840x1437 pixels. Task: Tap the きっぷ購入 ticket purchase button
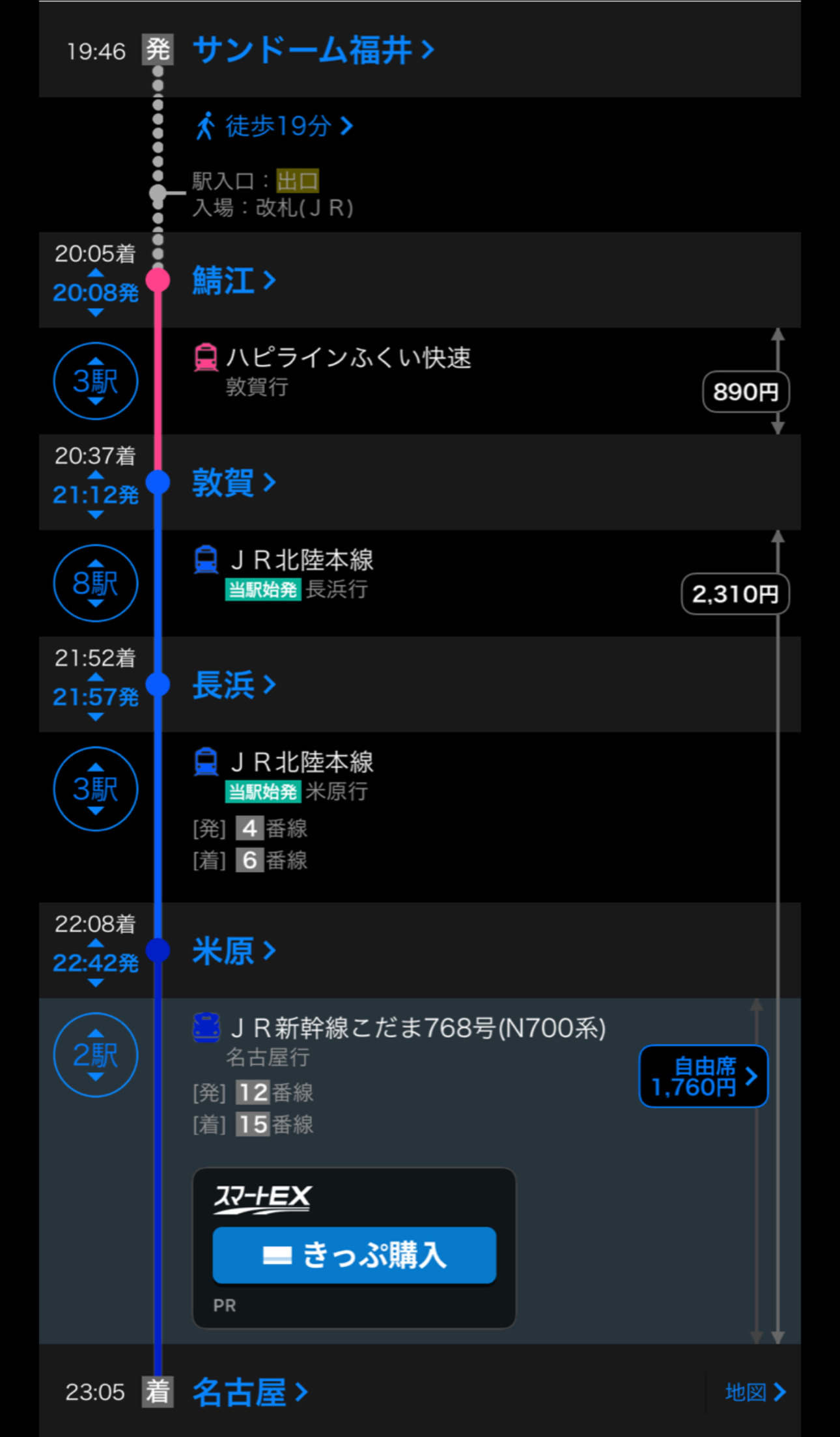point(354,1255)
